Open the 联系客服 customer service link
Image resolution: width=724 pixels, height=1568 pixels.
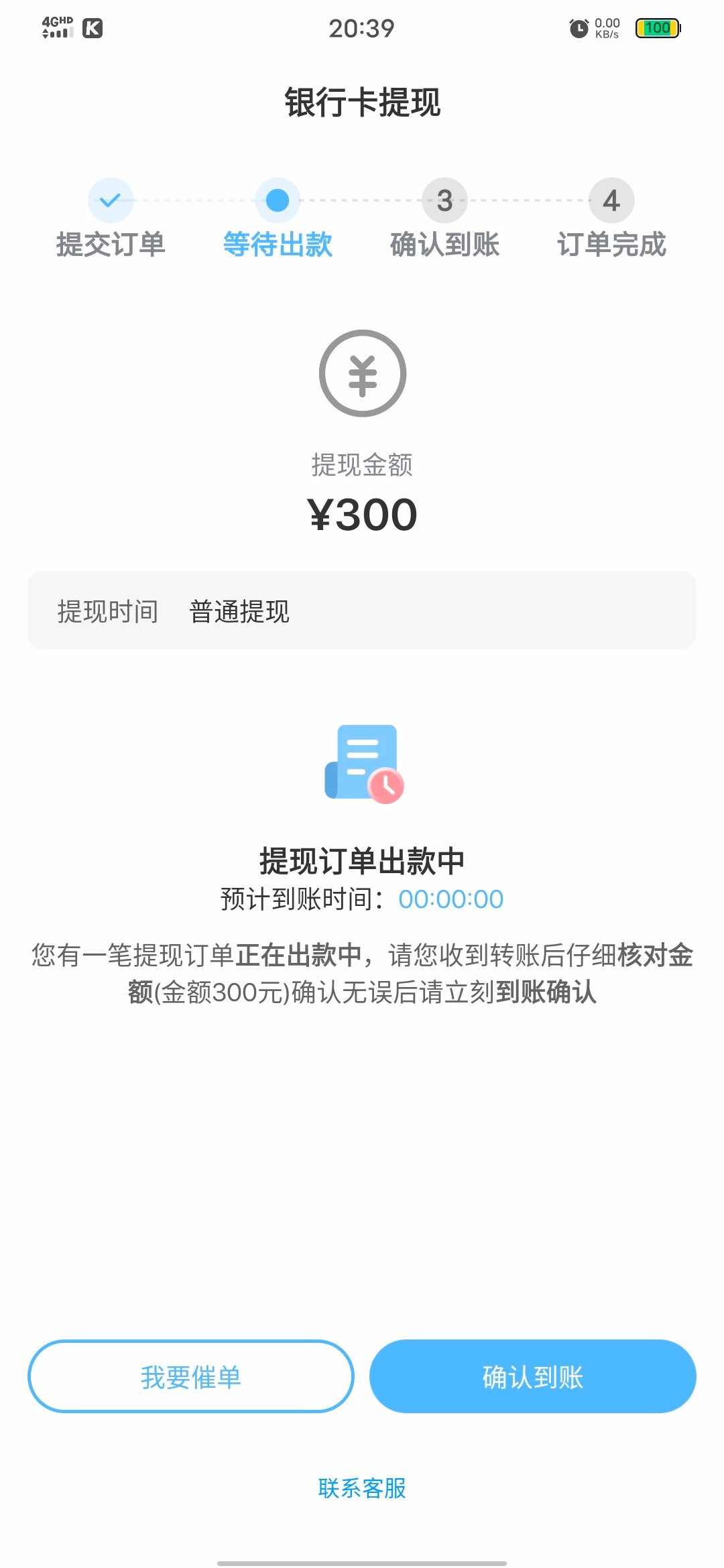tap(362, 1489)
